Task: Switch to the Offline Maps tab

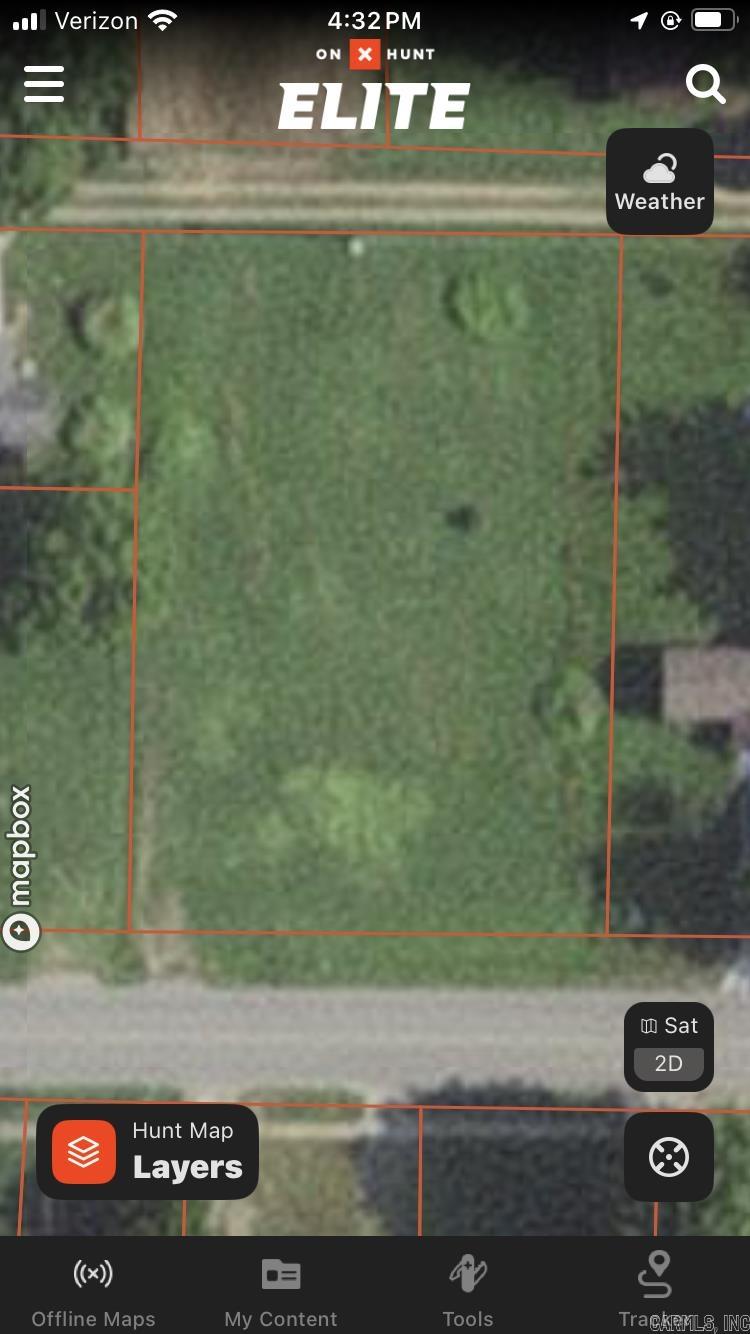Action: 93,1290
